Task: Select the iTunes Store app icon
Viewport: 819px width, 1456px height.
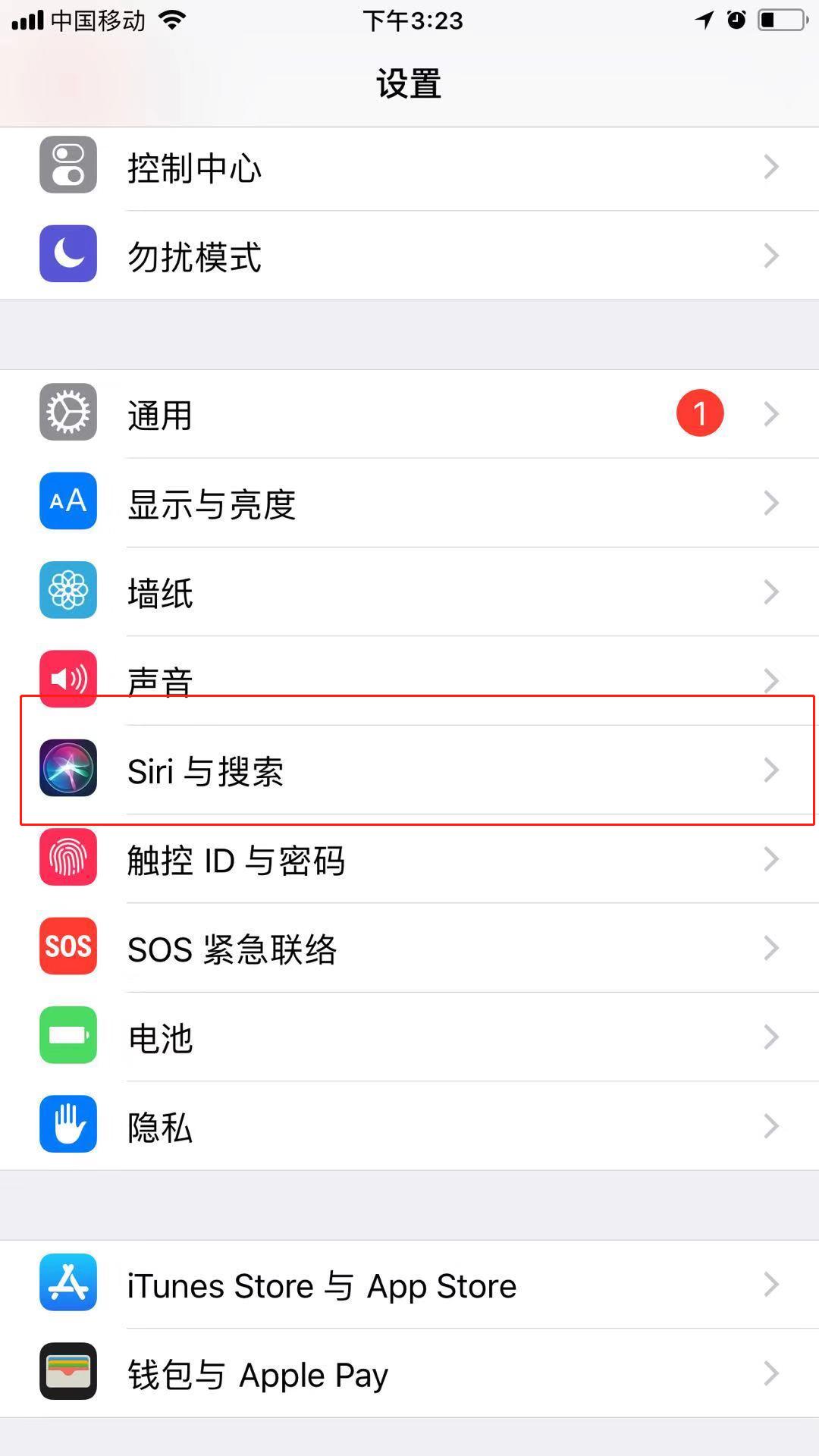Action: click(x=67, y=1285)
